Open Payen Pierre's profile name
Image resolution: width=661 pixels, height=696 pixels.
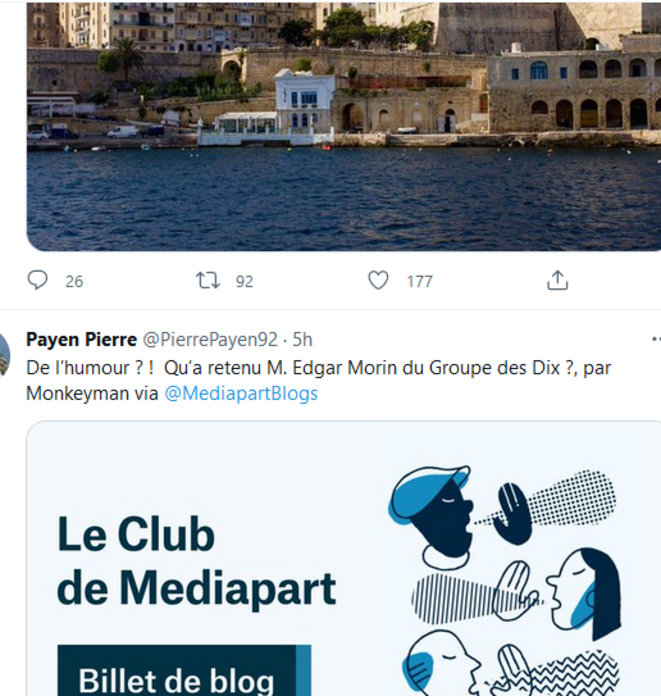pos(80,339)
